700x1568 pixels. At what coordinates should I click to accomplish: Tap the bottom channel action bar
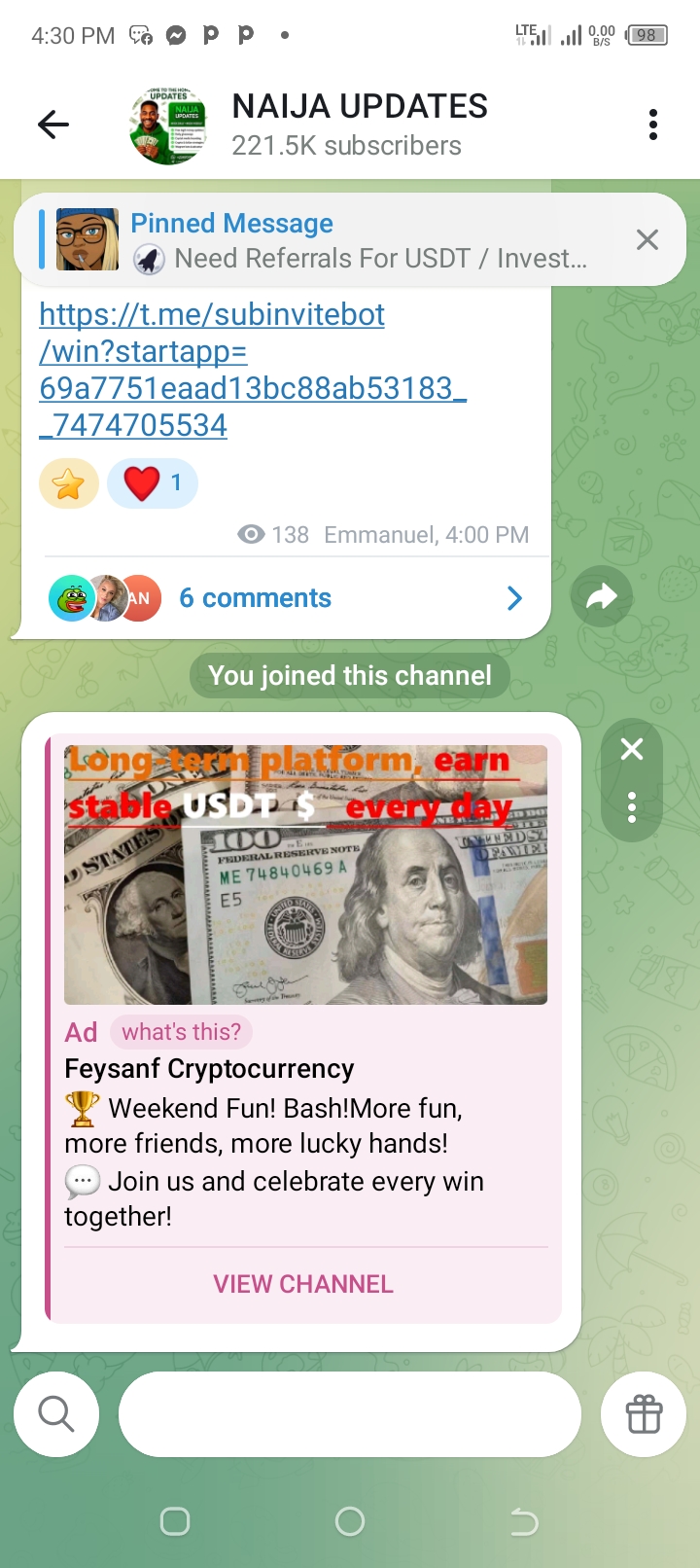[350, 1414]
